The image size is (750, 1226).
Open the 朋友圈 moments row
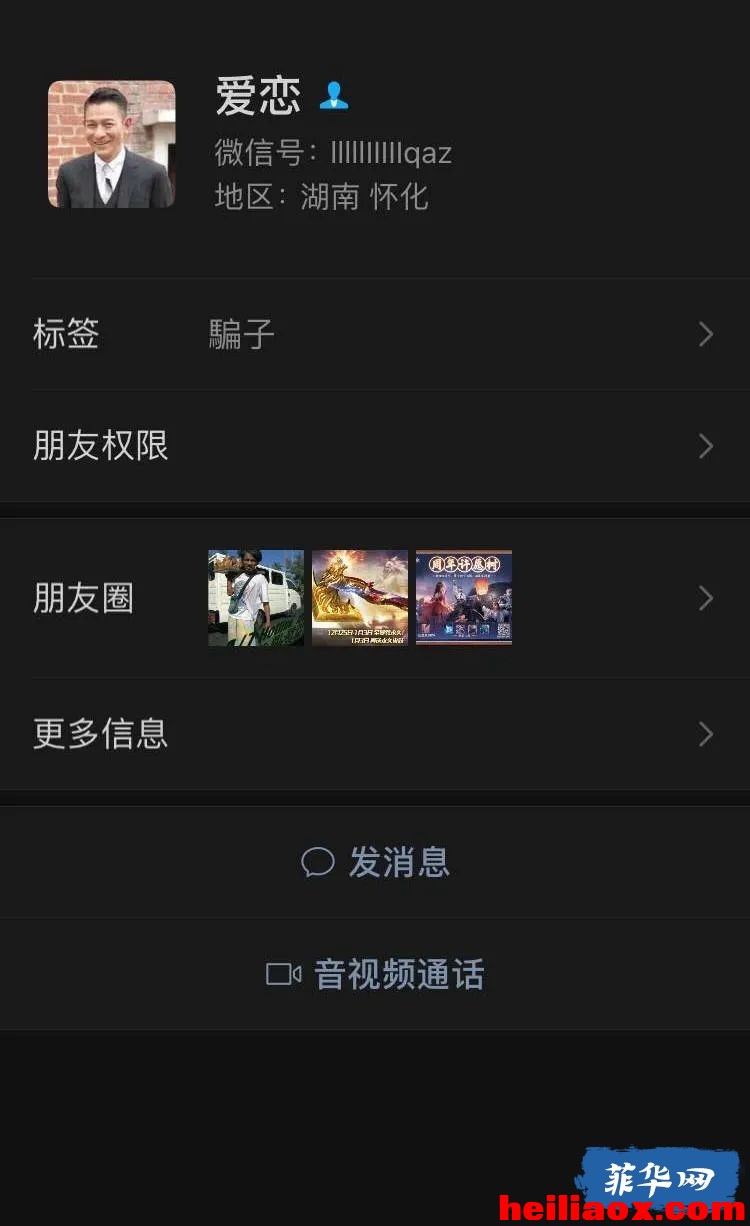(375, 598)
